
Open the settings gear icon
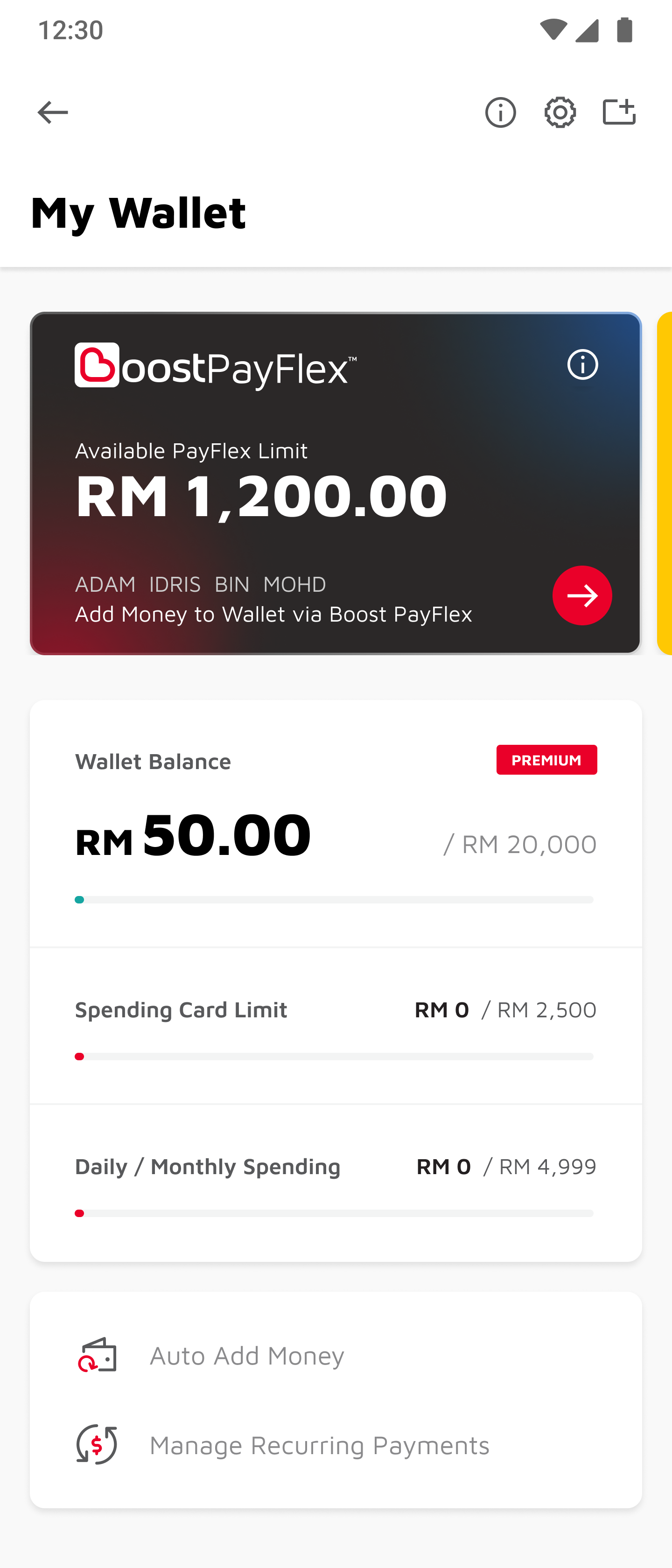pyautogui.click(x=560, y=112)
